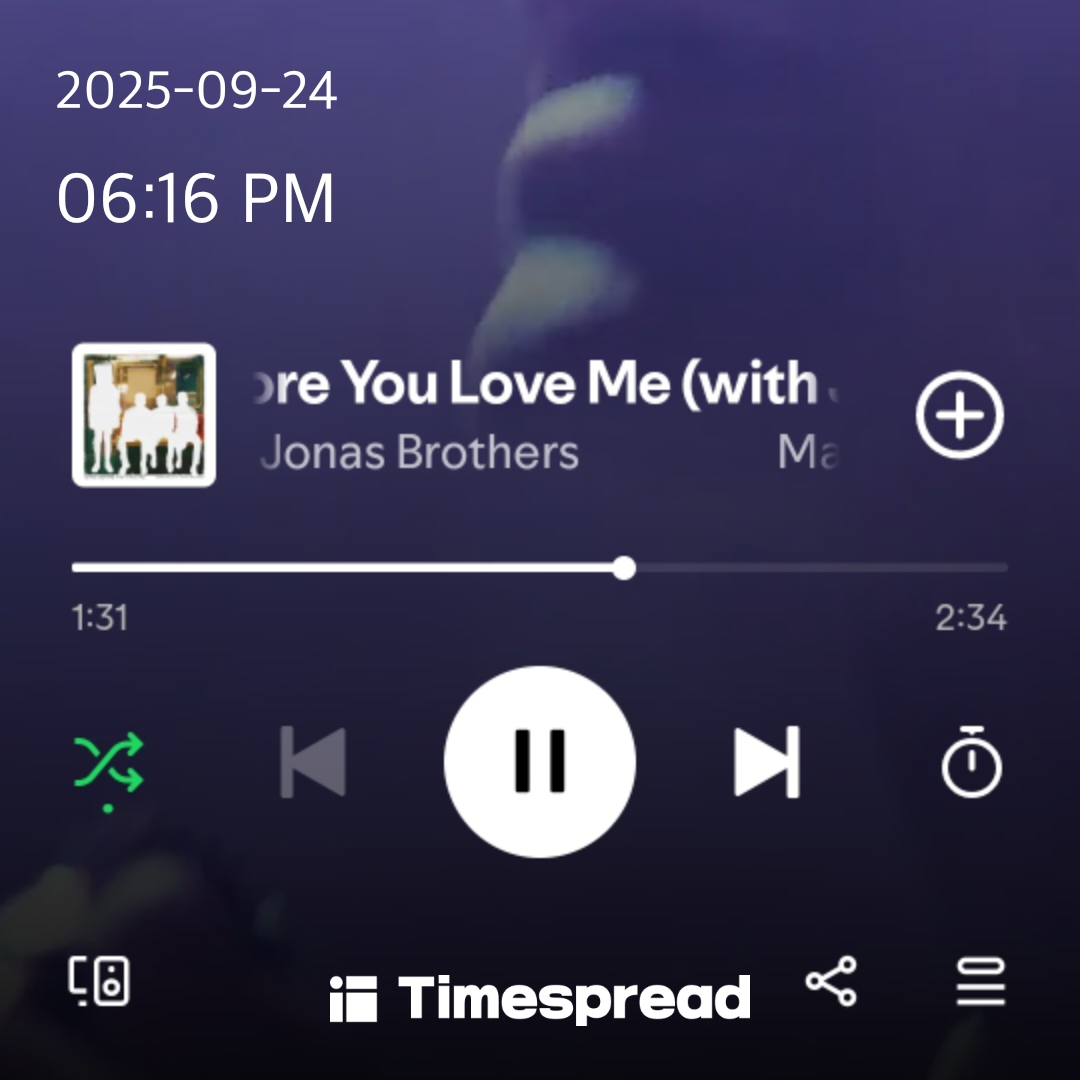
Task: Go back to the previous track
Action: (313, 762)
